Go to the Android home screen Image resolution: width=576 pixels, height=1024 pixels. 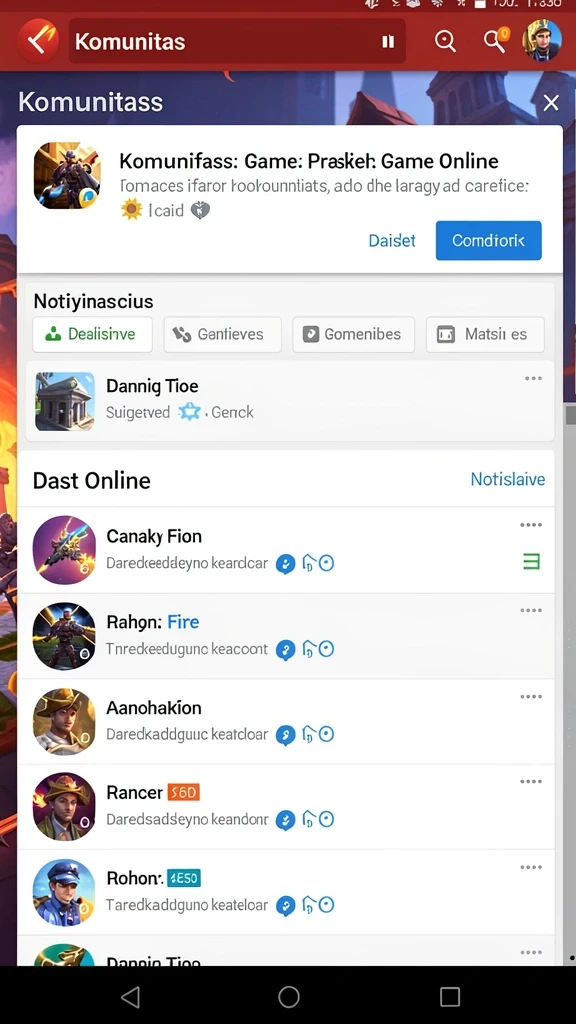(x=289, y=997)
